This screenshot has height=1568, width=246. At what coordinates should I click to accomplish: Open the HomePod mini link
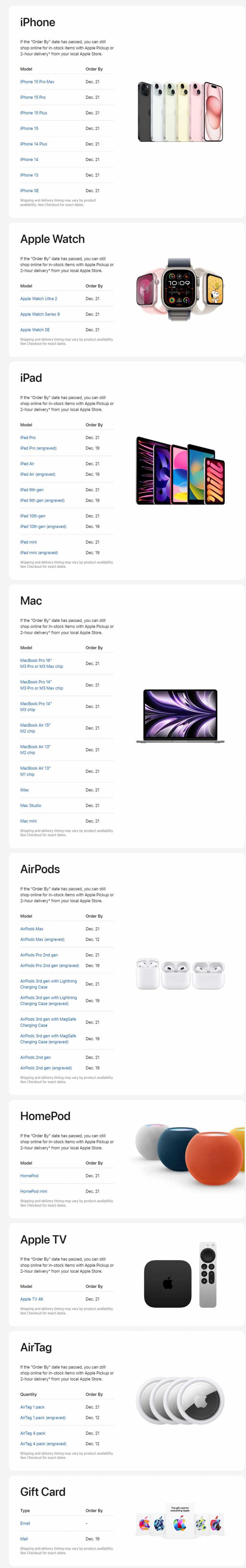(33, 1191)
